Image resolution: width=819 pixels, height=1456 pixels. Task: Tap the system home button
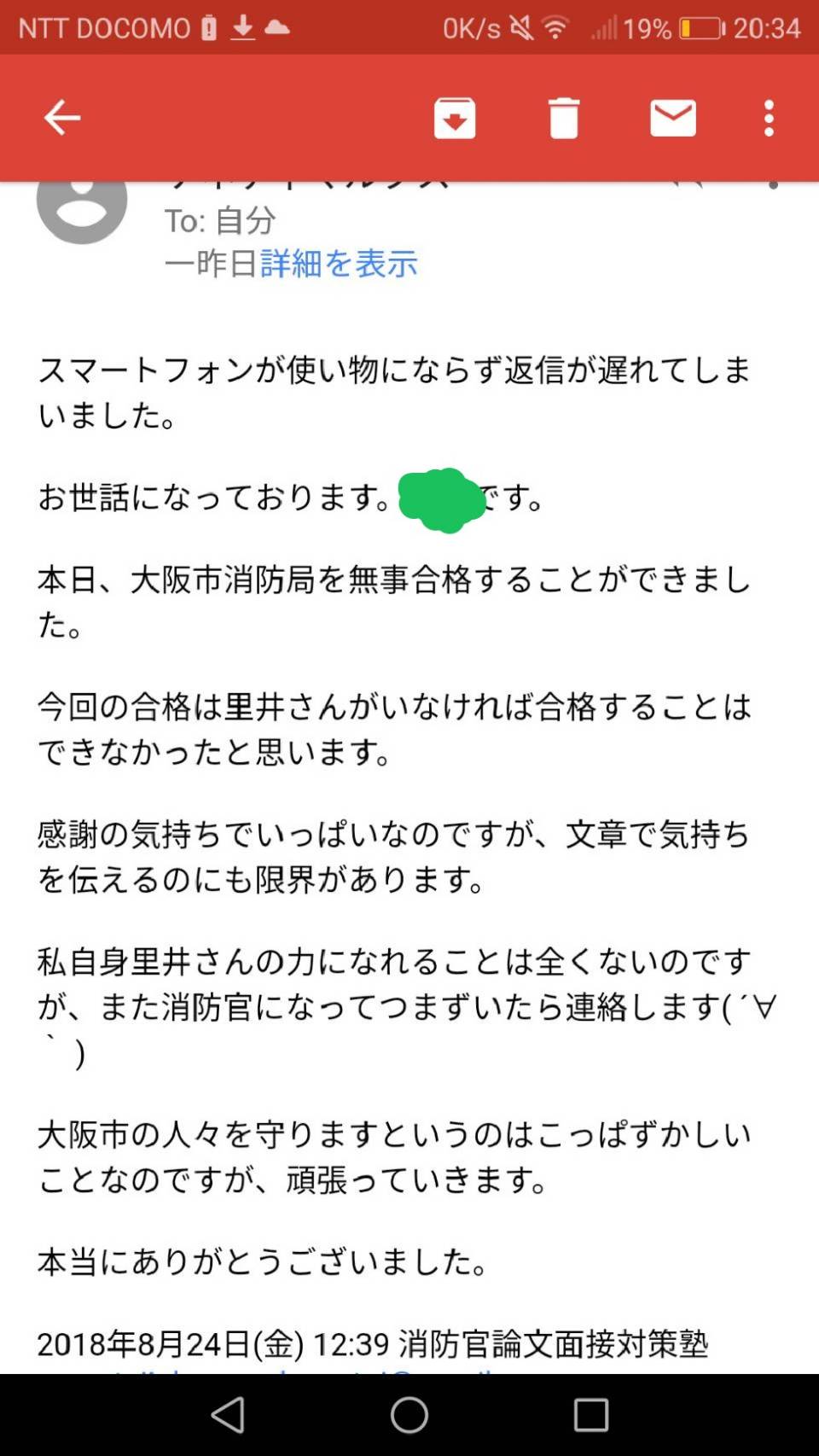point(409,1414)
